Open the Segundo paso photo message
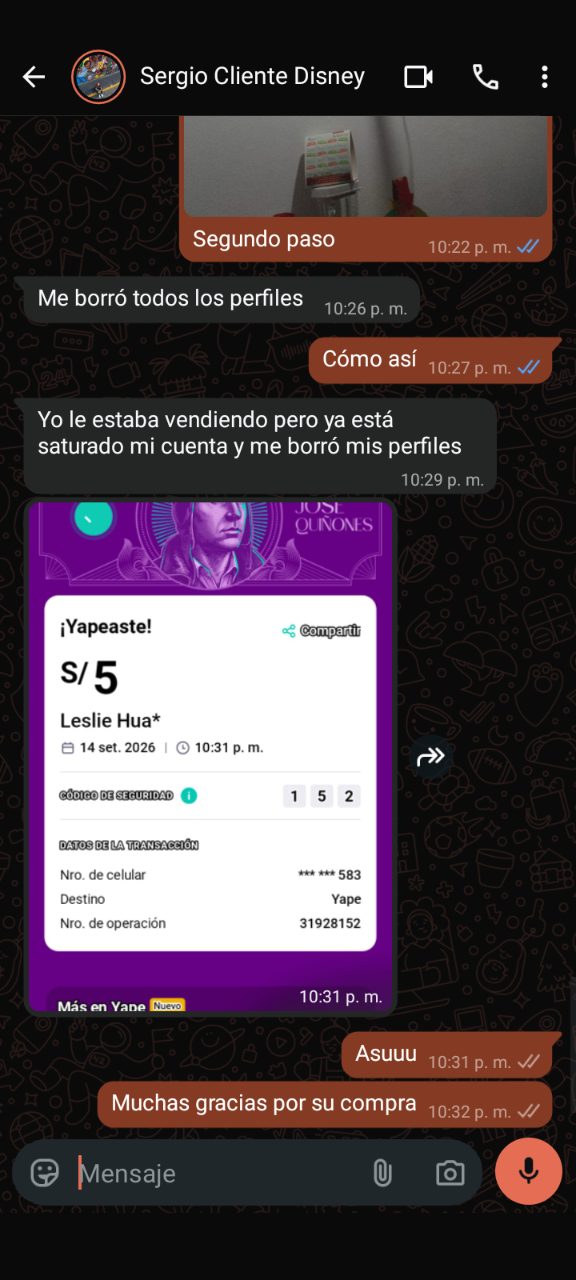 (x=366, y=166)
